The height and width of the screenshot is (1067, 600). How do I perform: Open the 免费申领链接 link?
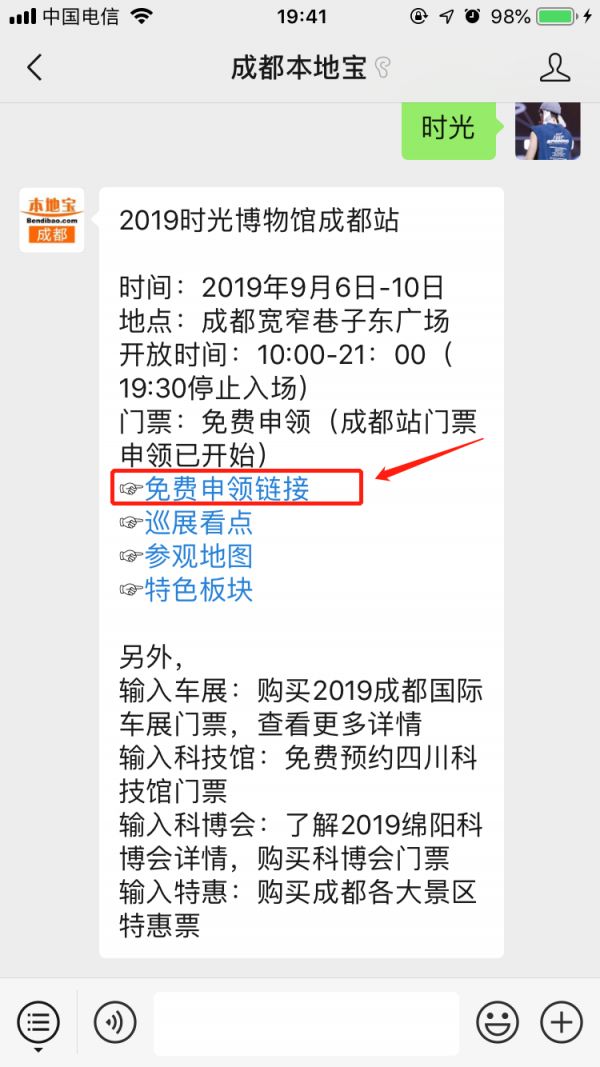pyautogui.click(x=227, y=488)
